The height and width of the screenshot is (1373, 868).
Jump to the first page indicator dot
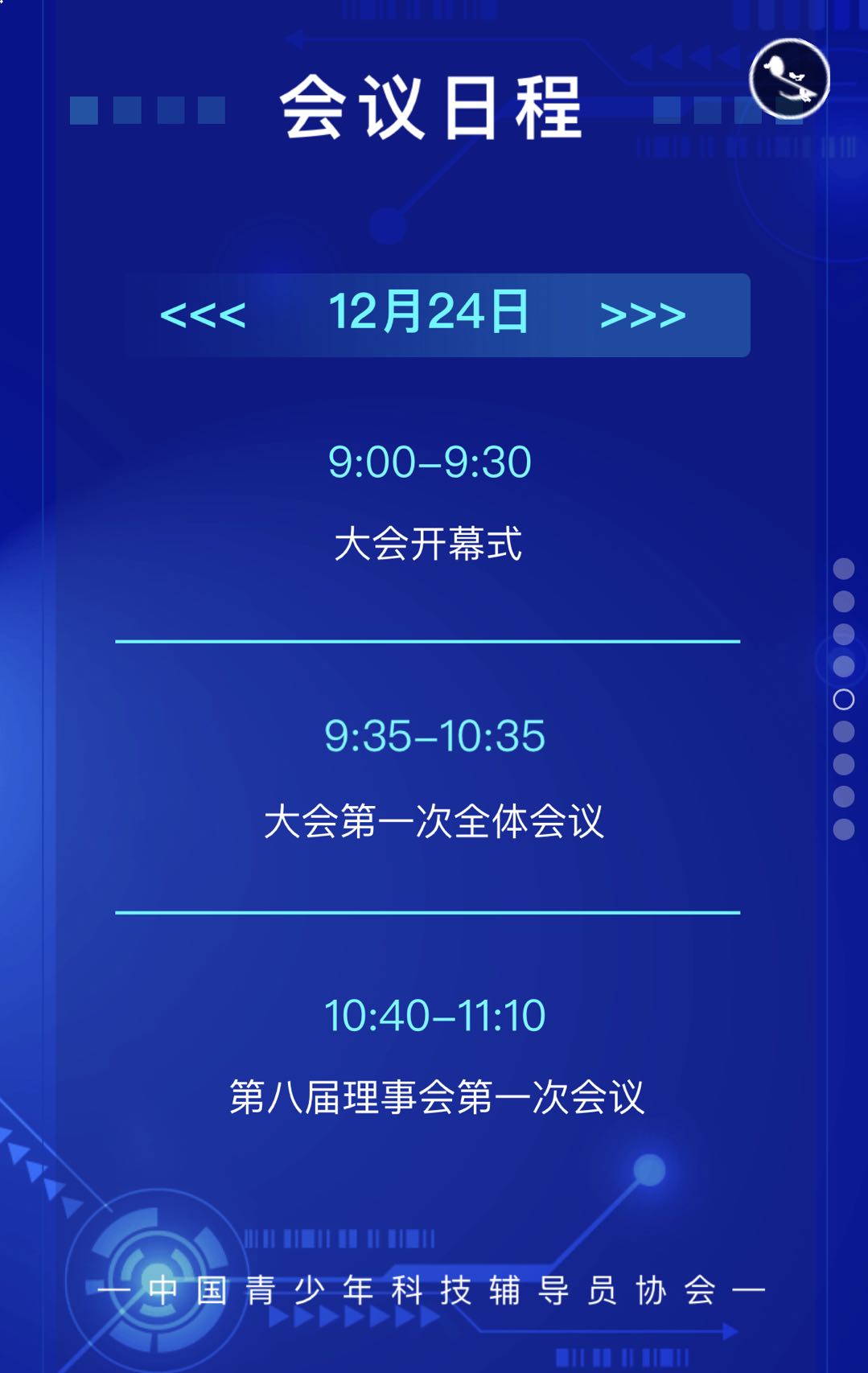click(x=843, y=569)
